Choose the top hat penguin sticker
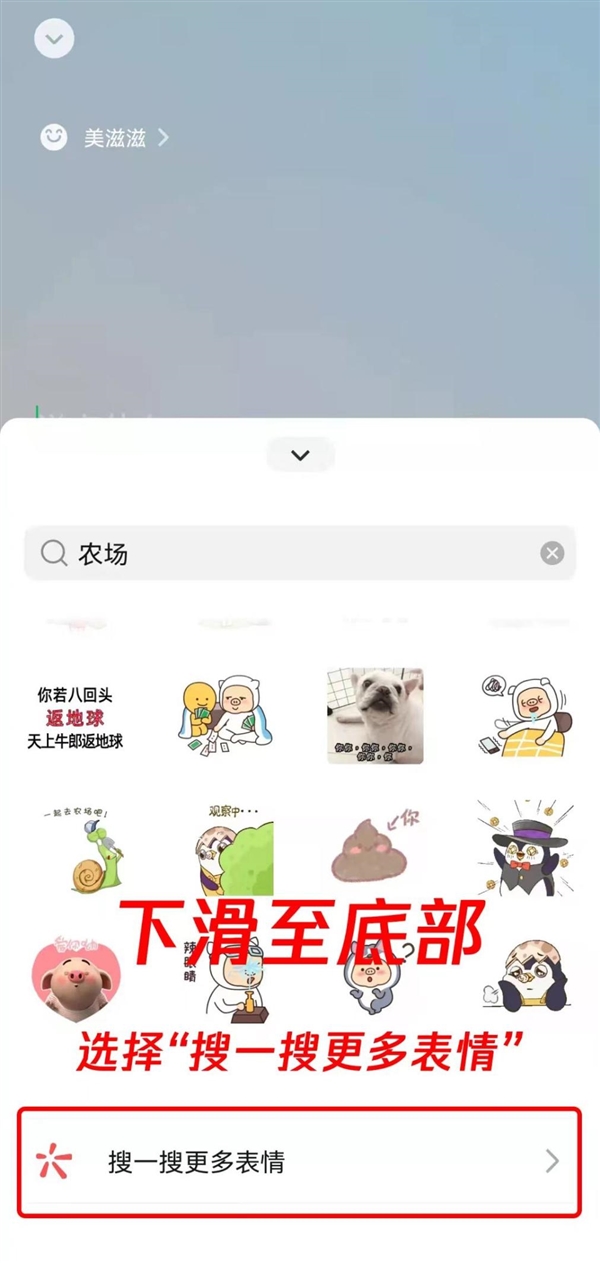The width and height of the screenshot is (600, 1263). pyautogui.click(x=521, y=846)
